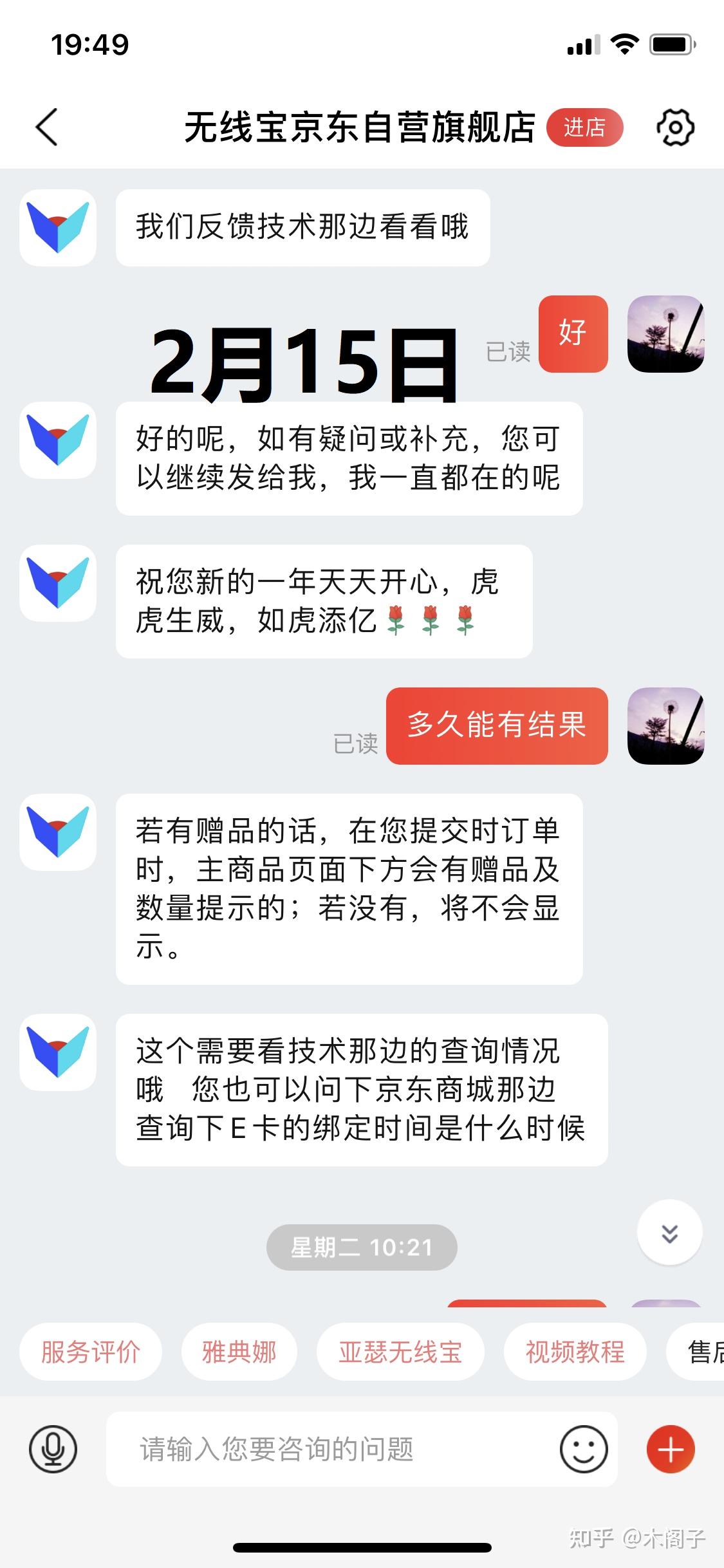Image resolution: width=724 pixels, height=1568 pixels.
Task: Jump to latest messages with down-arrow button
Action: point(669,1233)
